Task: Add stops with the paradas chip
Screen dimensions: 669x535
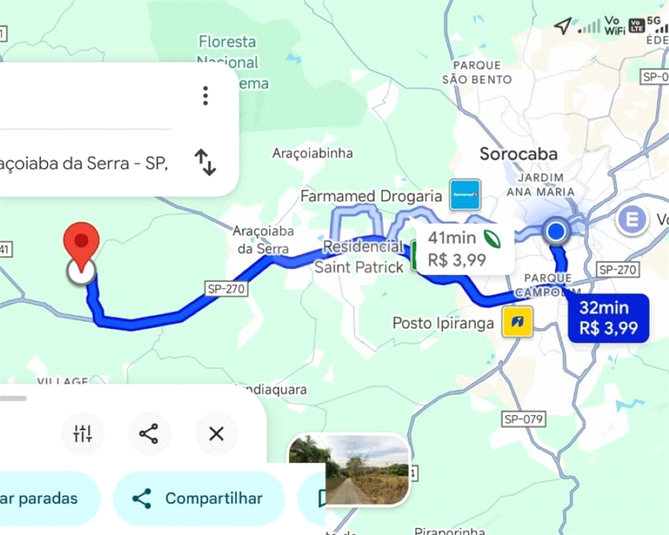Action: pos(45,498)
